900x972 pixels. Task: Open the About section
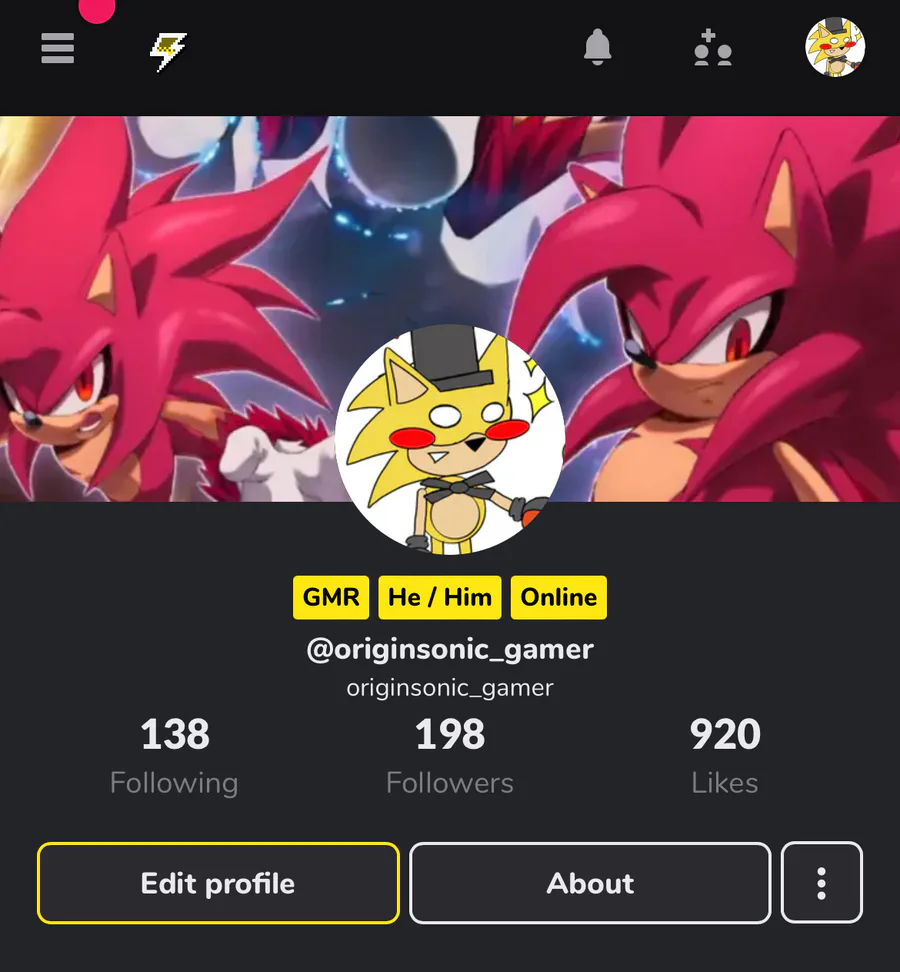(590, 883)
